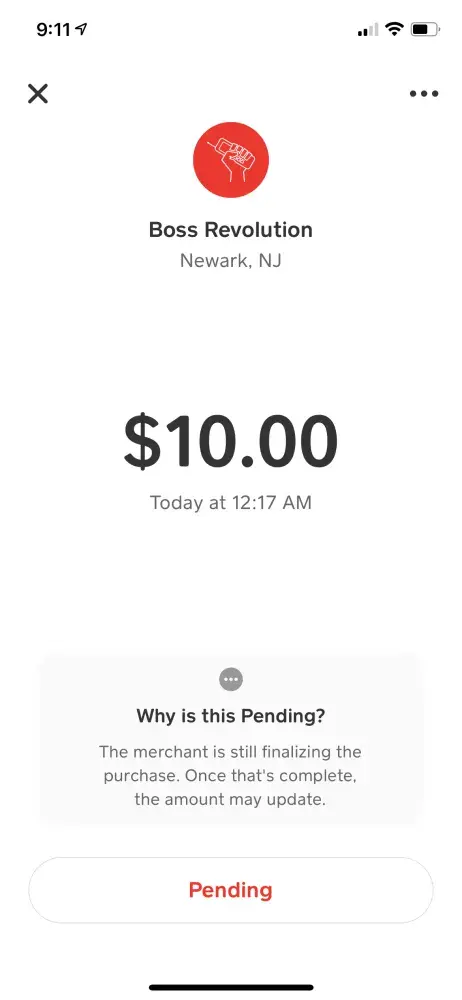Open the three-dot options menu
The height and width of the screenshot is (1000, 462).
[x=424, y=94]
